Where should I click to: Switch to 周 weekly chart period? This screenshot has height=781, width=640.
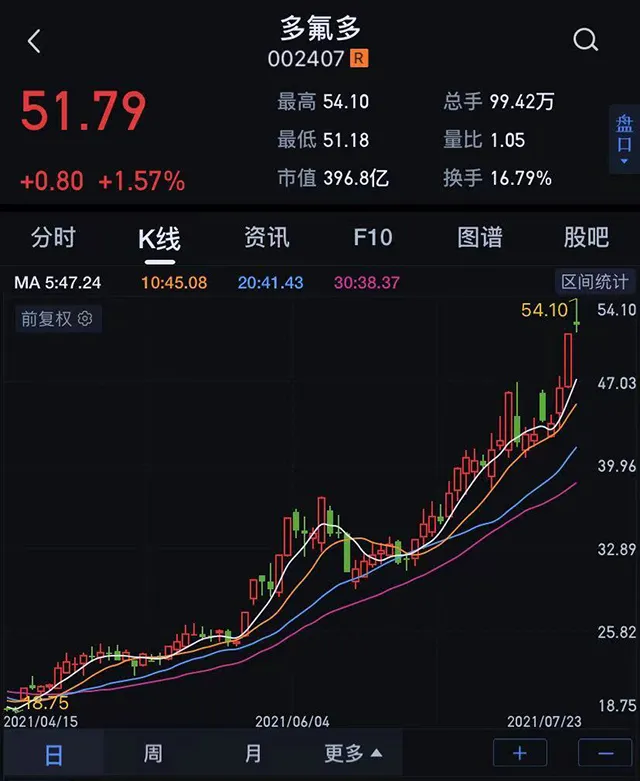(153, 754)
